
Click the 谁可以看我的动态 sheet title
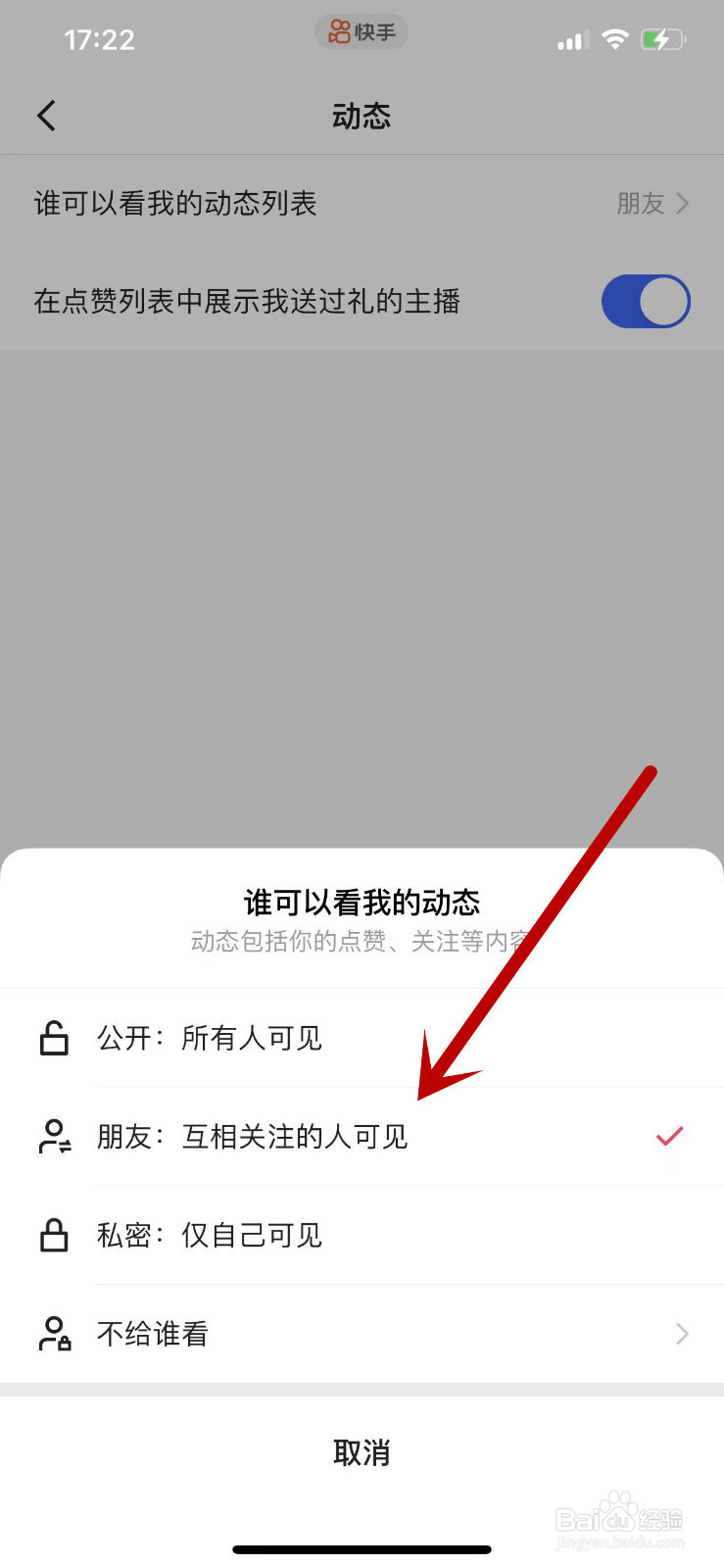362,902
